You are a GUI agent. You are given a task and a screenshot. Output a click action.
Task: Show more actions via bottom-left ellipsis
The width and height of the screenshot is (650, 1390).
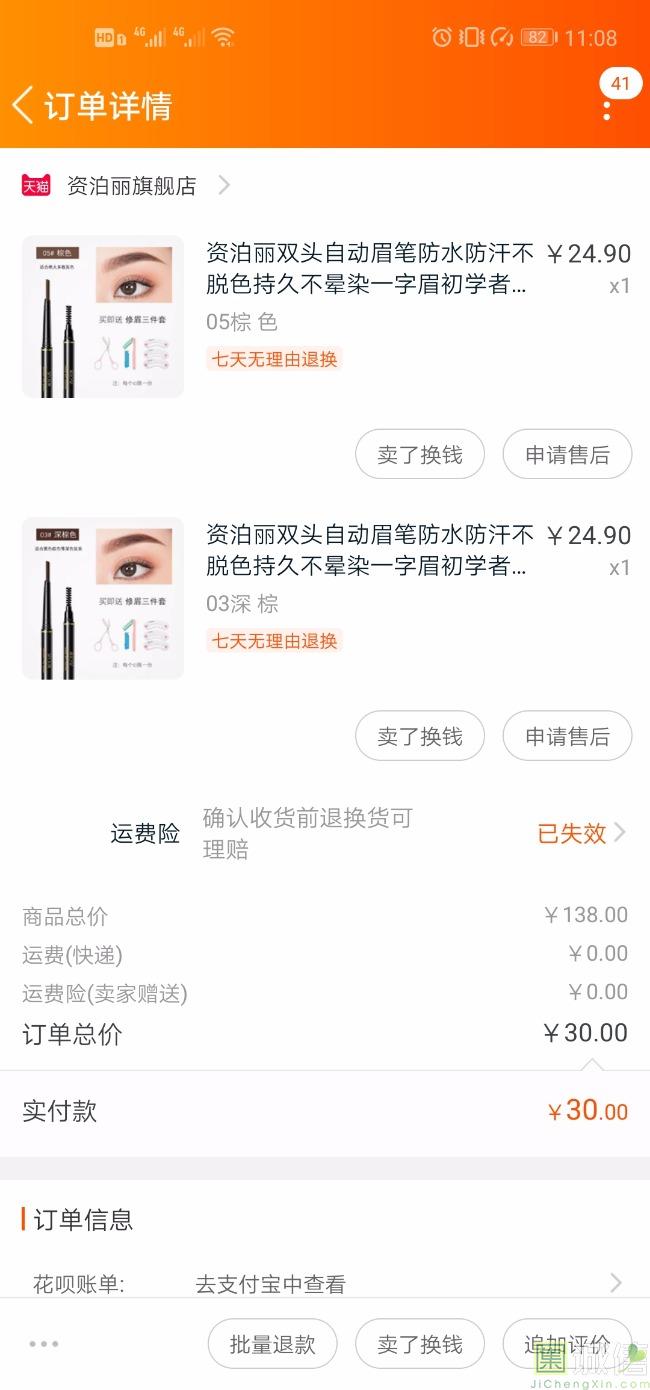[x=44, y=1344]
